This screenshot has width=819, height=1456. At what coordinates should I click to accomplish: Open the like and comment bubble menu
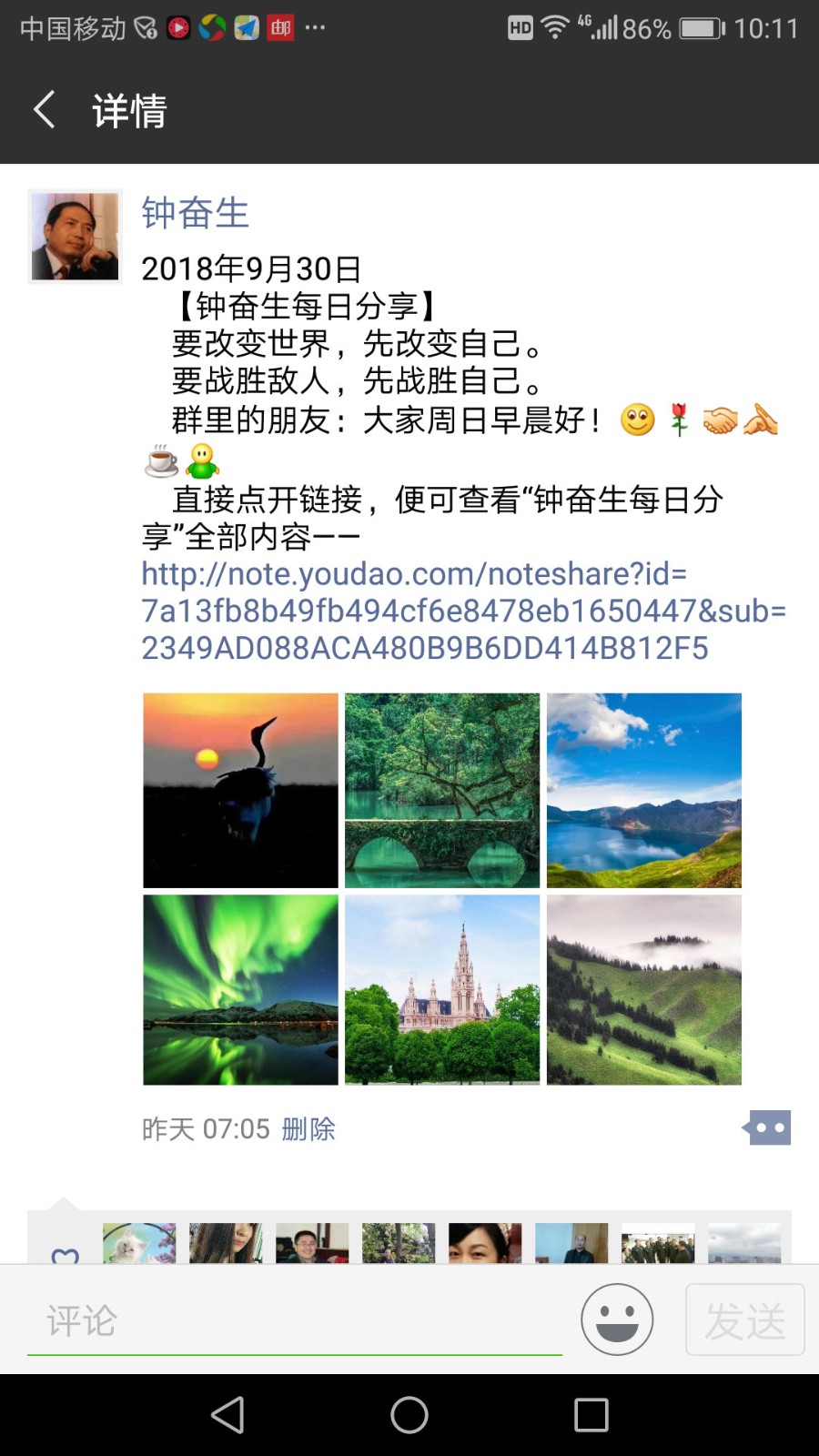(768, 1128)
